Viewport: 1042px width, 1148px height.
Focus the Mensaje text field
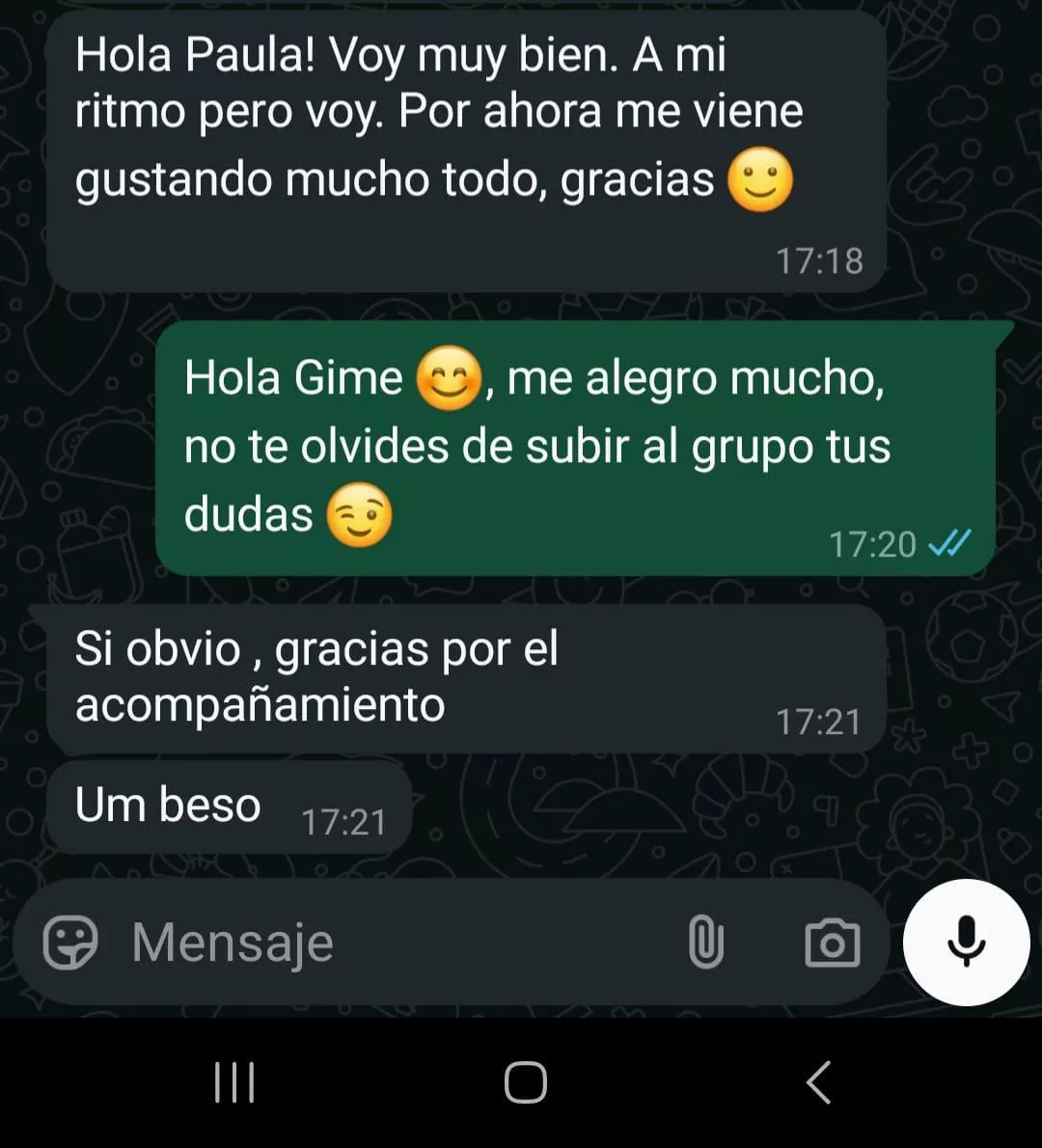(x=386, y=943)
